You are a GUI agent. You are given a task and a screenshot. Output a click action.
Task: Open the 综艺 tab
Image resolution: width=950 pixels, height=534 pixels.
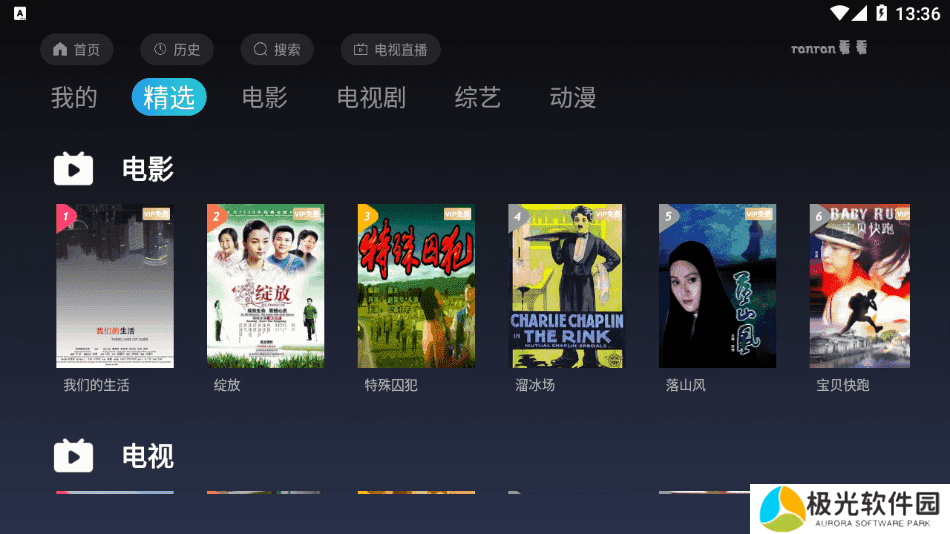(477, 97)
